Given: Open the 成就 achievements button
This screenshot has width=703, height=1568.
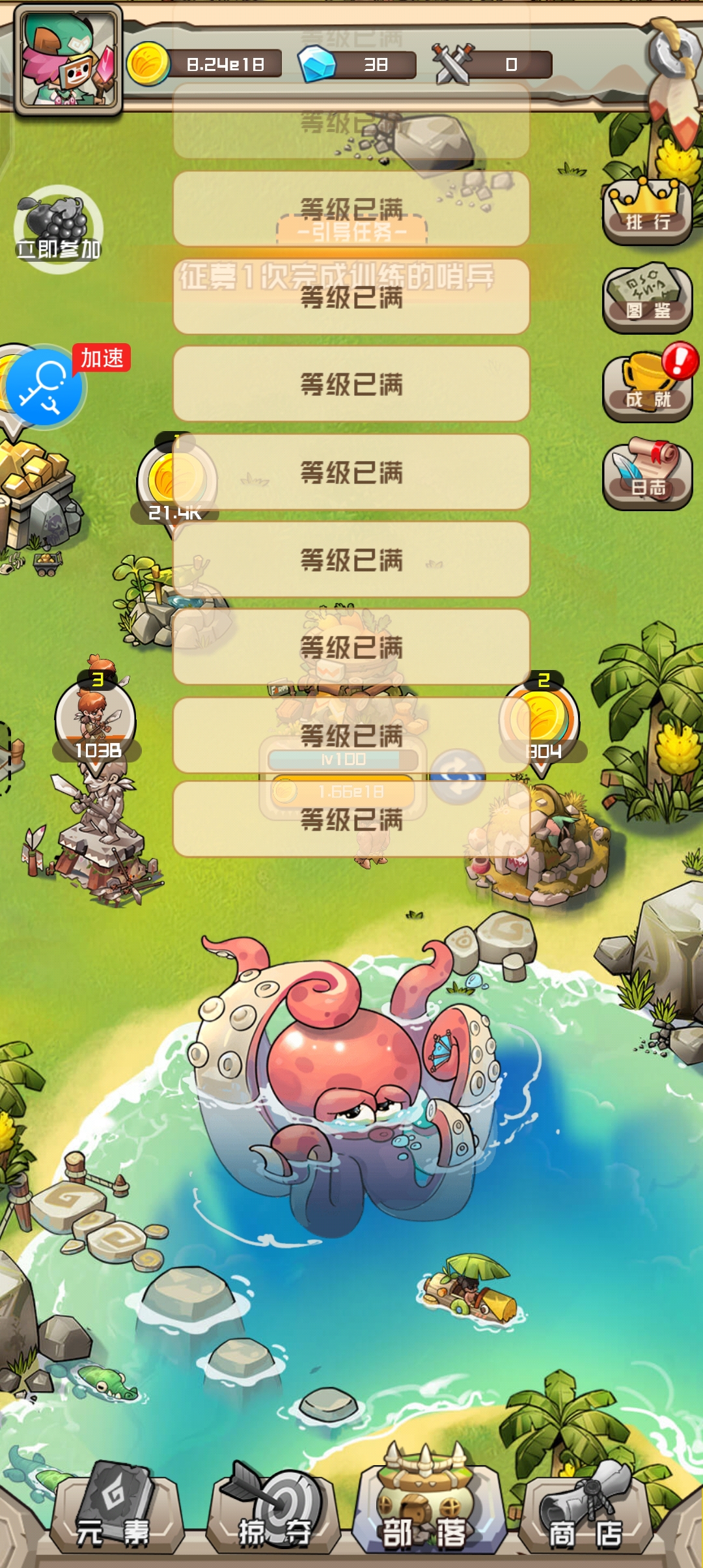Looking at the screenshot, I should (648, 387).
